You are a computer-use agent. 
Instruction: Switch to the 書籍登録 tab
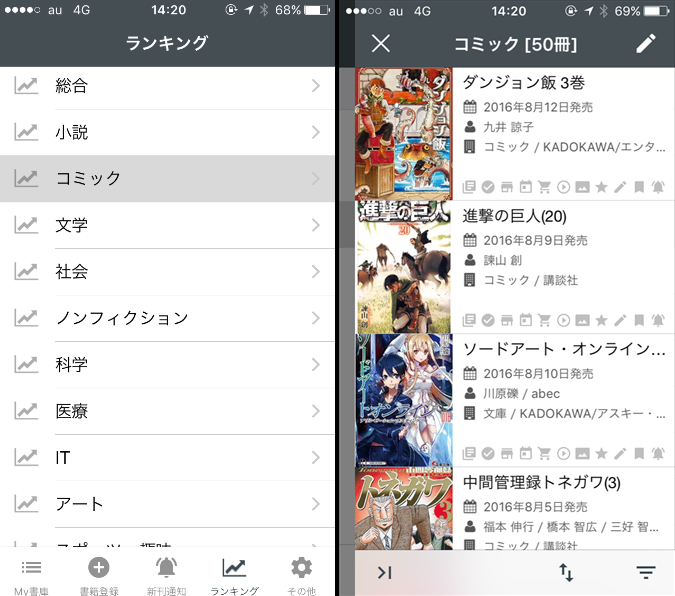point(99,575)
